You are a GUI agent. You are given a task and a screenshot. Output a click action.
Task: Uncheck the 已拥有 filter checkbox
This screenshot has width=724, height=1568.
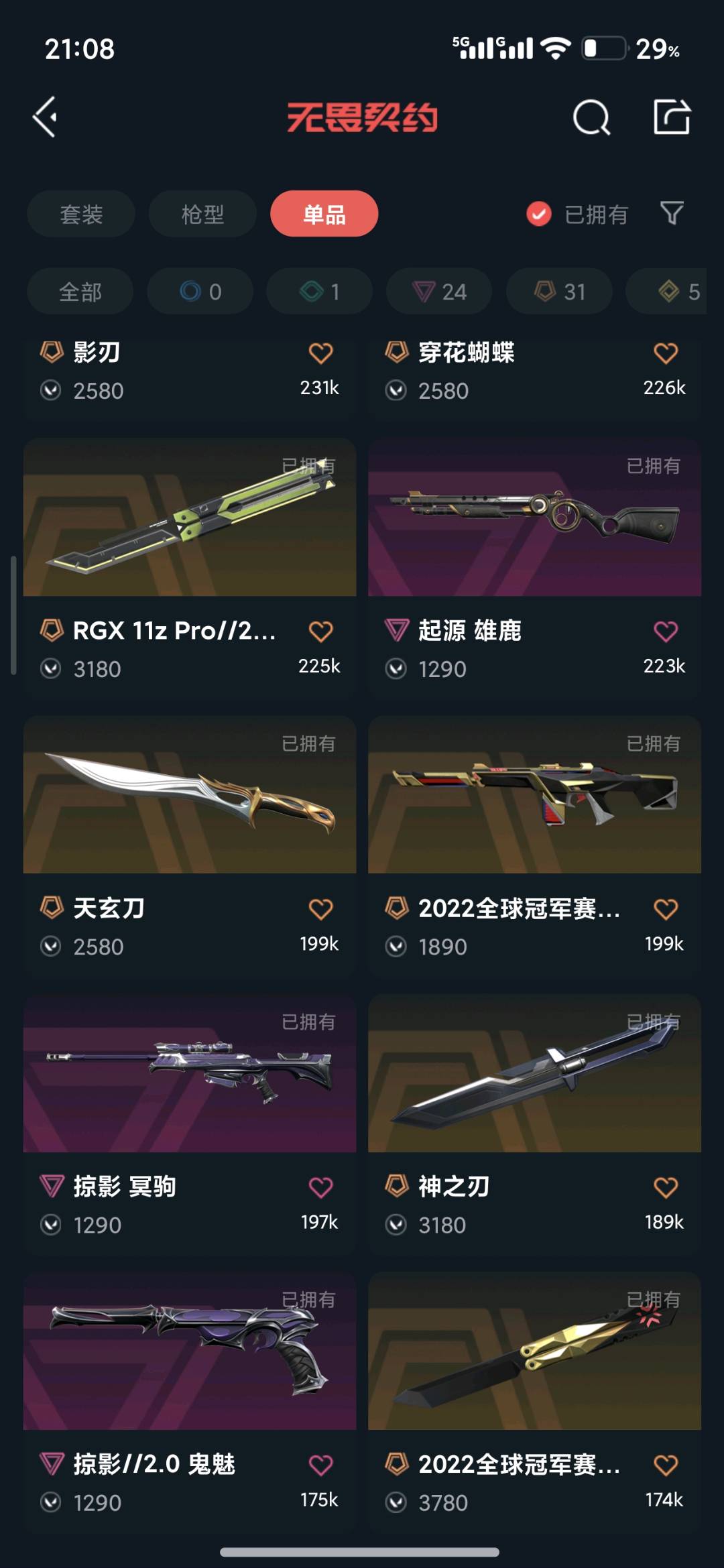click(x=539, y=215)
